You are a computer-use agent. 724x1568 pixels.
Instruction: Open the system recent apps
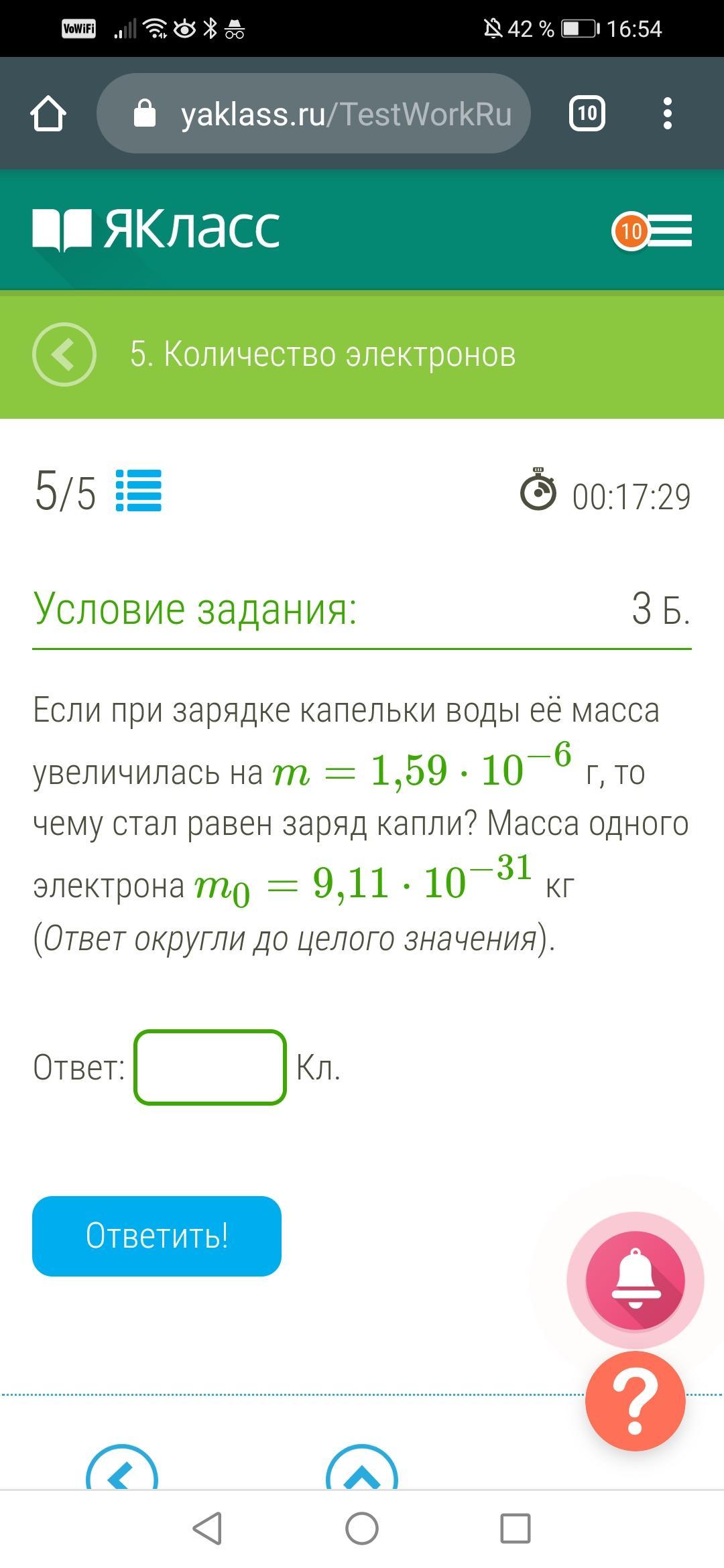click(516, 1528)
